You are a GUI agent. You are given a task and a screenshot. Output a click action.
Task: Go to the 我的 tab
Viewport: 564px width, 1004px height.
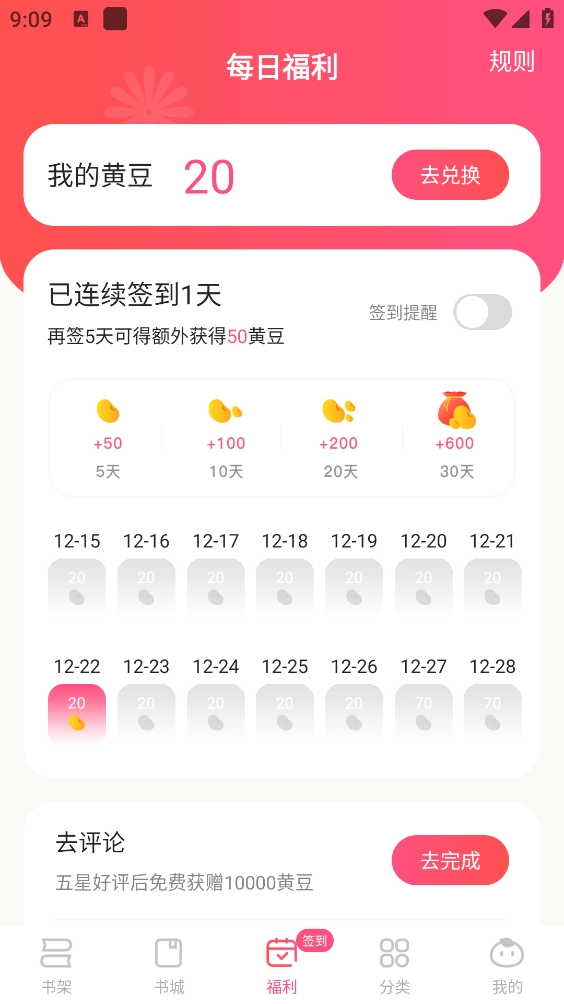(x=507, y=966)
